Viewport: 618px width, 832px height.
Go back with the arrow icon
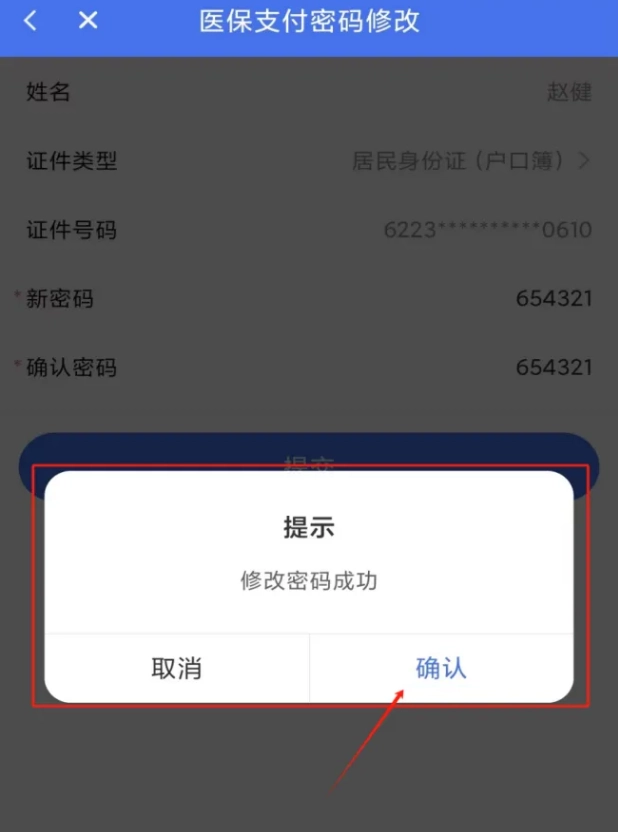(30, 20)
